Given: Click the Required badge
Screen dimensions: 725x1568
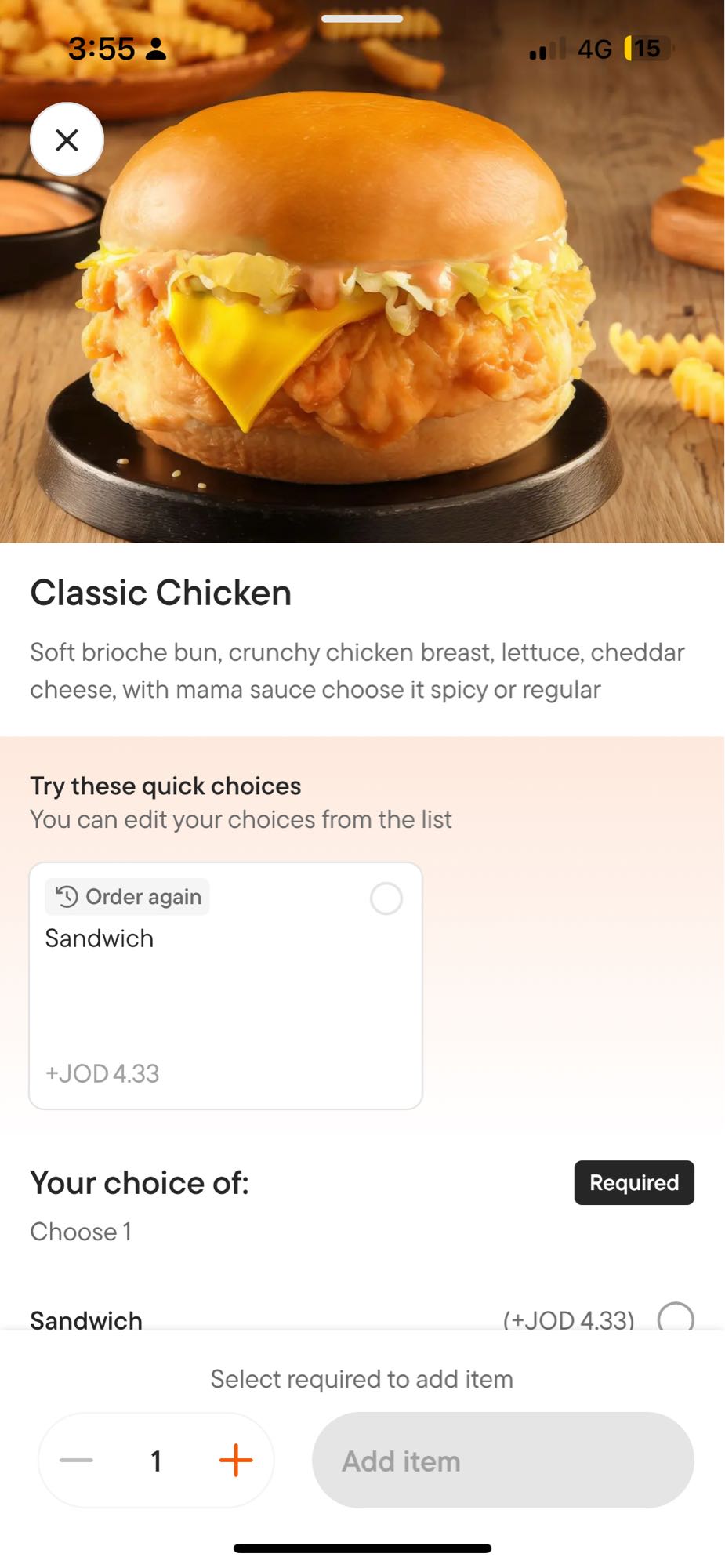Looking at the screenshot, I should (633, 1182).
